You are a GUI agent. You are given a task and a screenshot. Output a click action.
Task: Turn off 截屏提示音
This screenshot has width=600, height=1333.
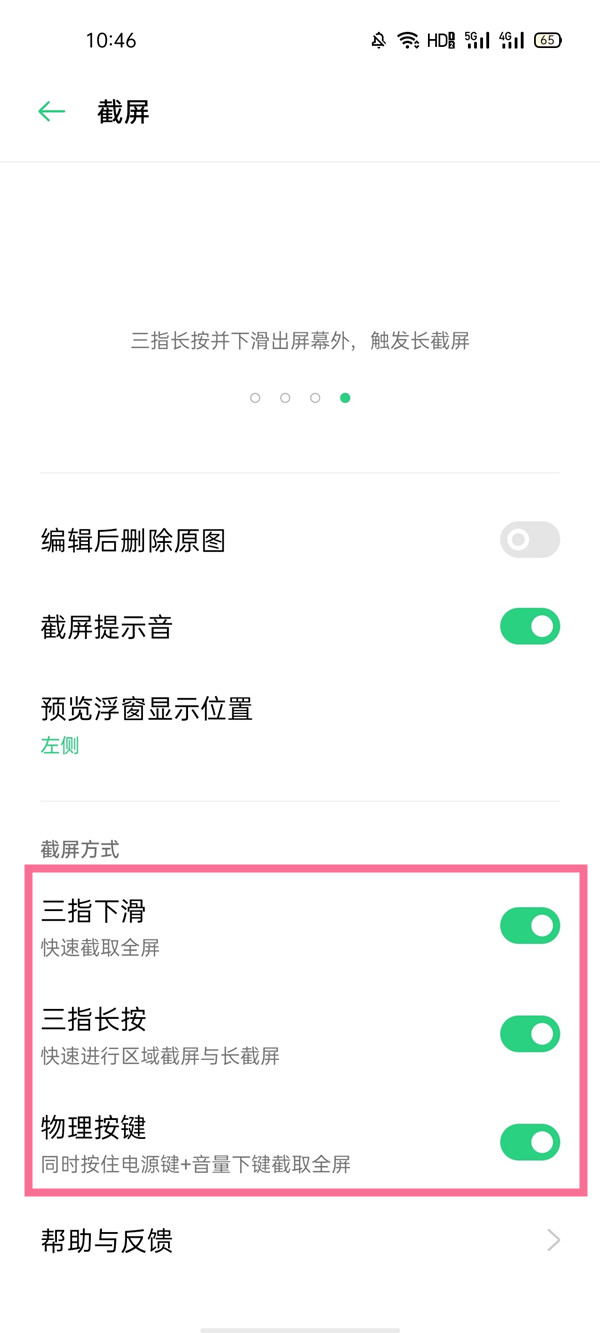tap(529, 627)
